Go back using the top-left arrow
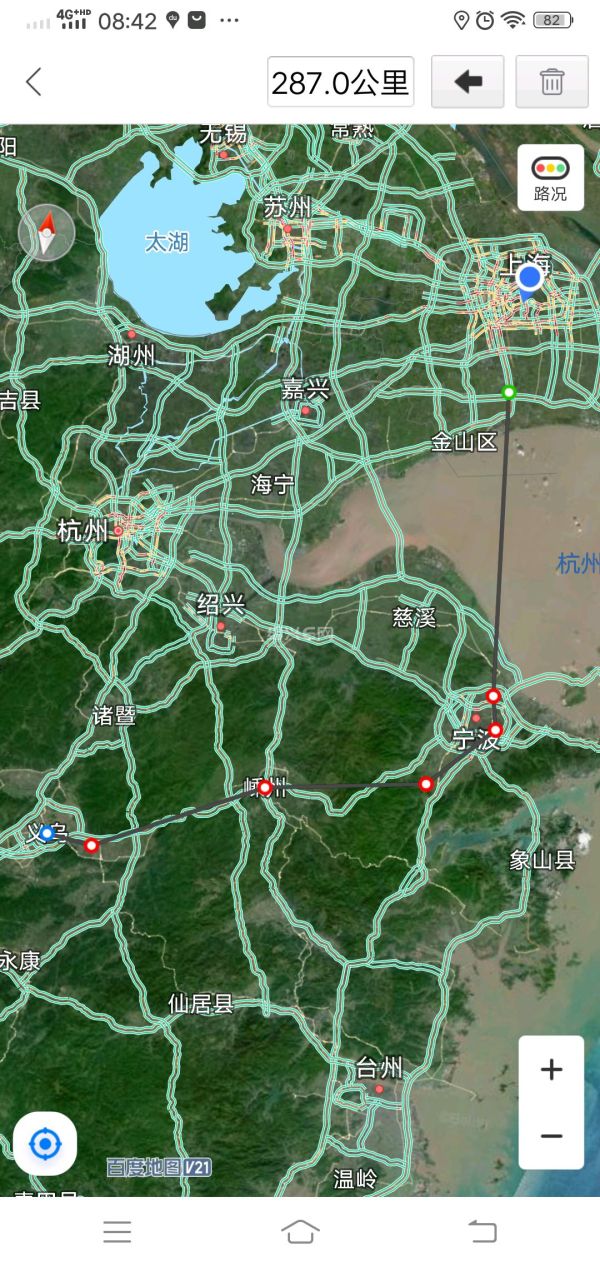Viewport: 600px width, 1267px height. pyautogui.click(x=34, y=82)
